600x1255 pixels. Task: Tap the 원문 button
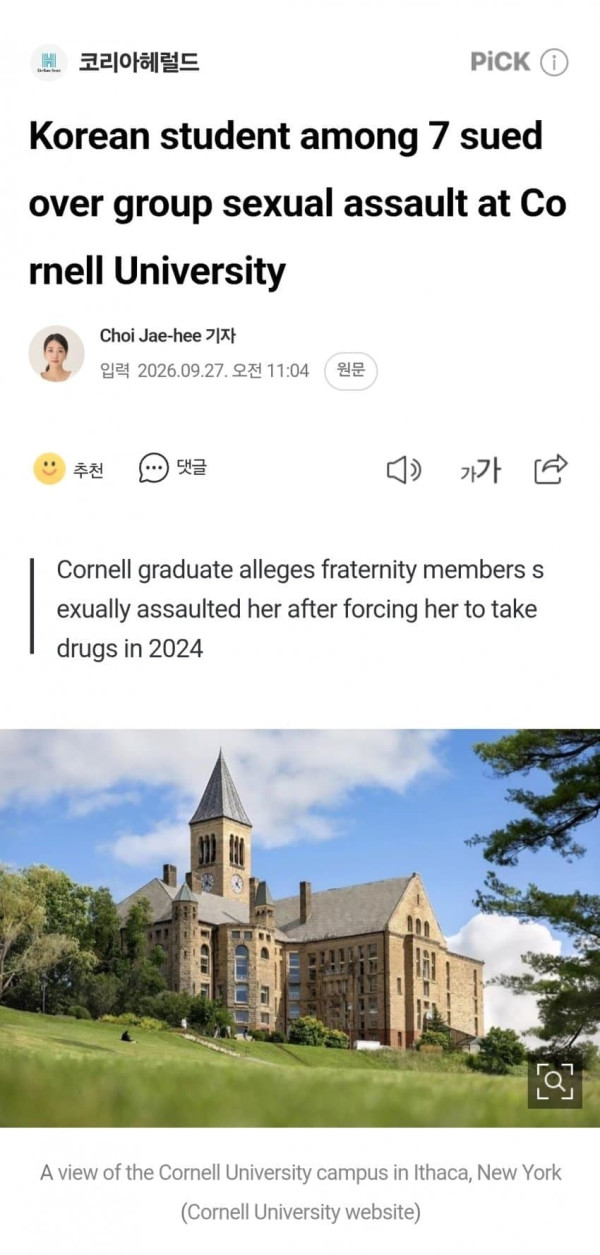[351, 371]
